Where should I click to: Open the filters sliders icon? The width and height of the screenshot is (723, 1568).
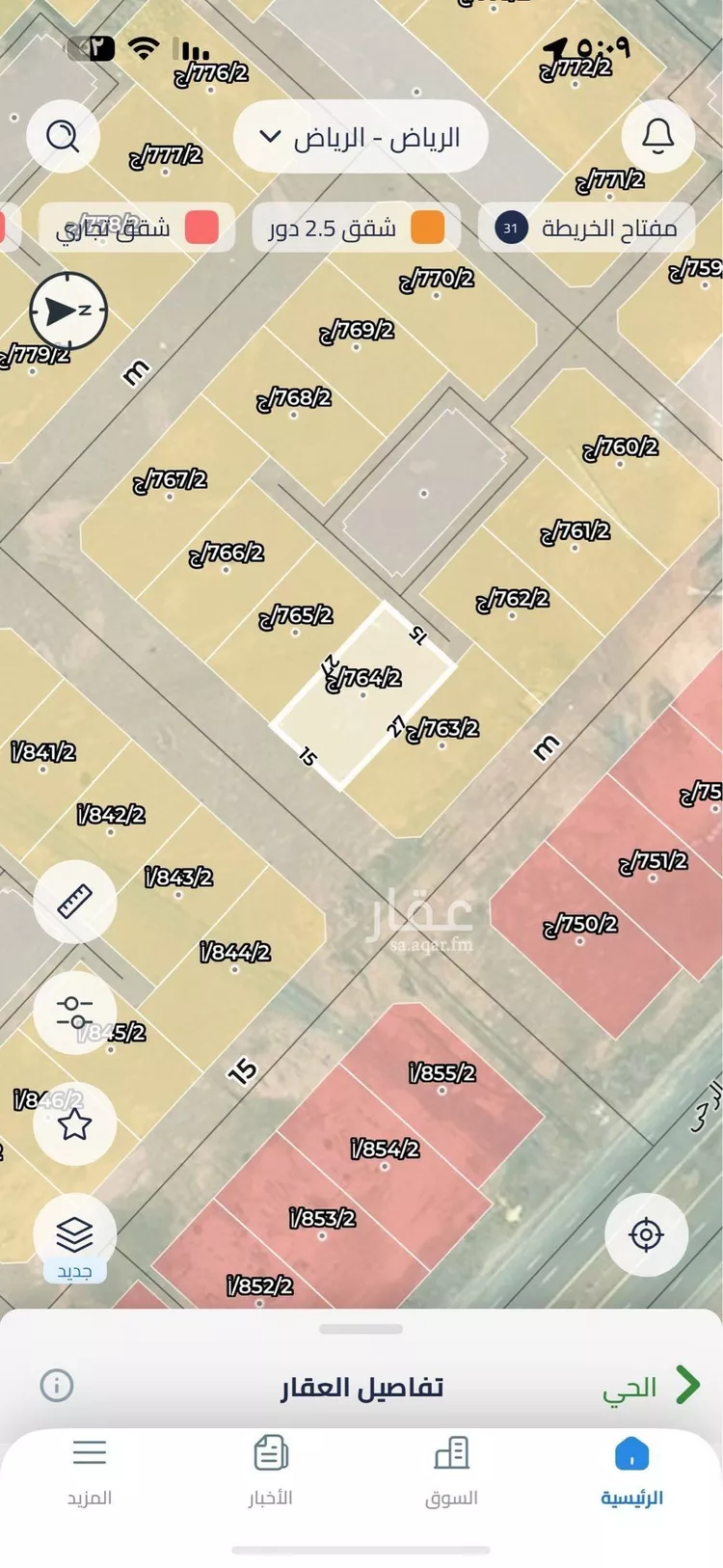[x=72, y=1014]
